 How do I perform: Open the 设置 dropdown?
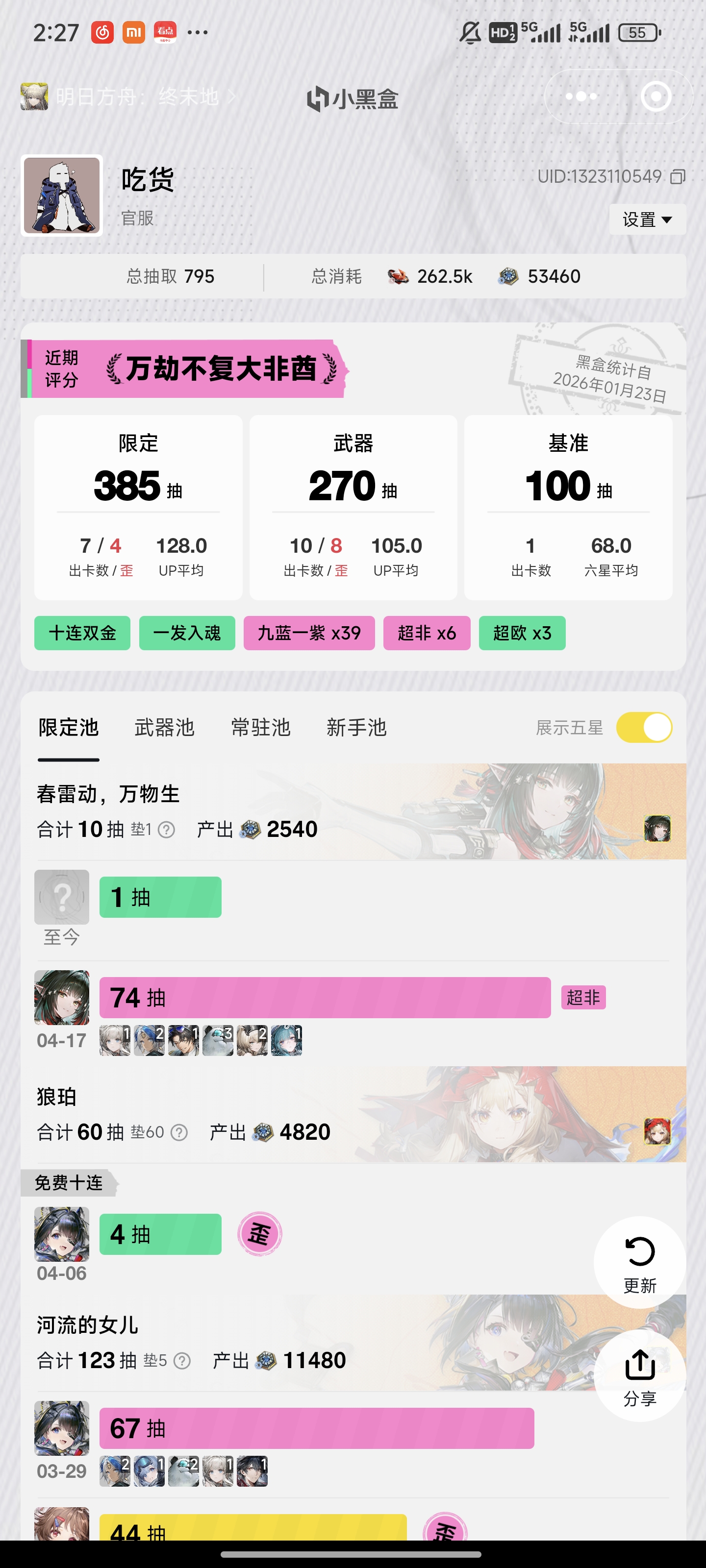[x=647, y=219]
